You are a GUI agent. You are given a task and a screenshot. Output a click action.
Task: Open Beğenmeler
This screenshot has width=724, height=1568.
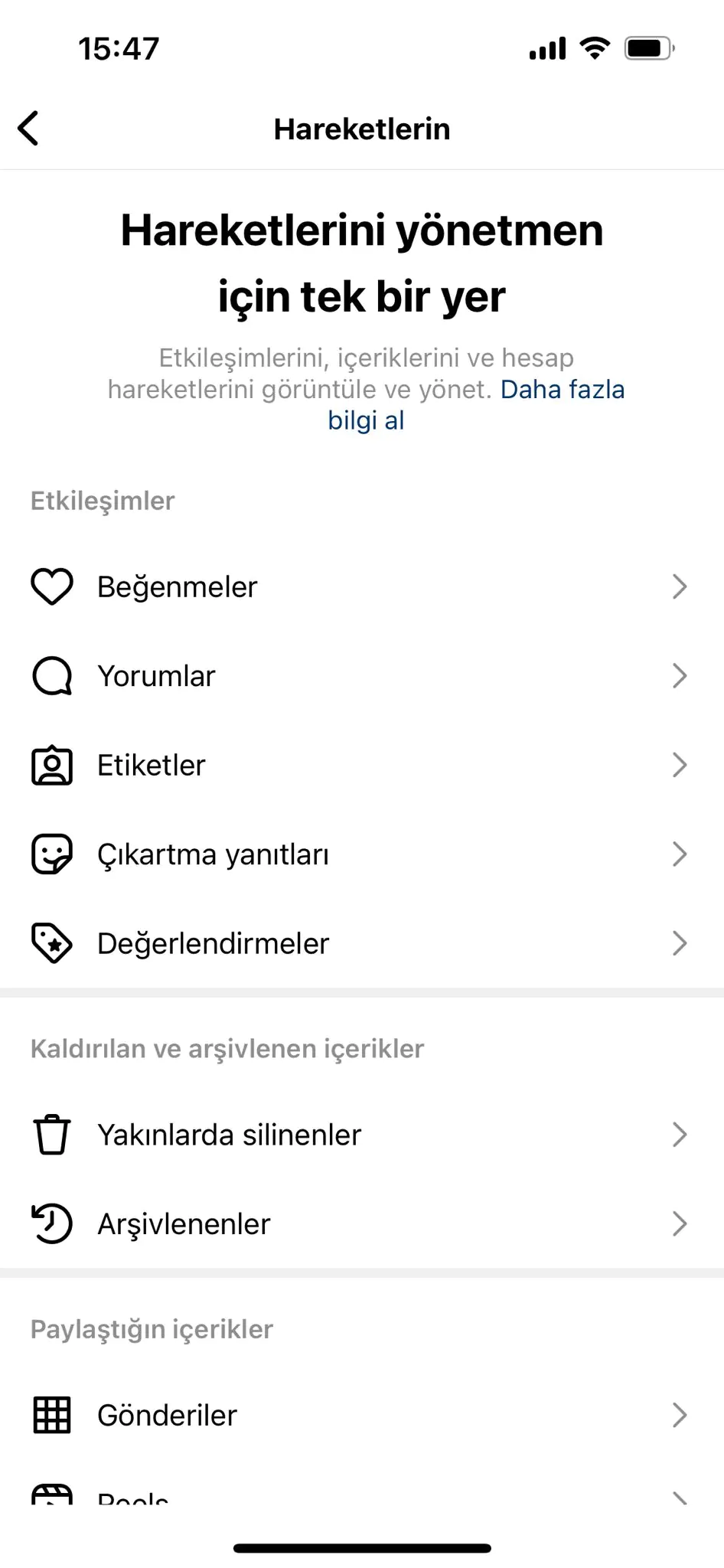point(361,587)
